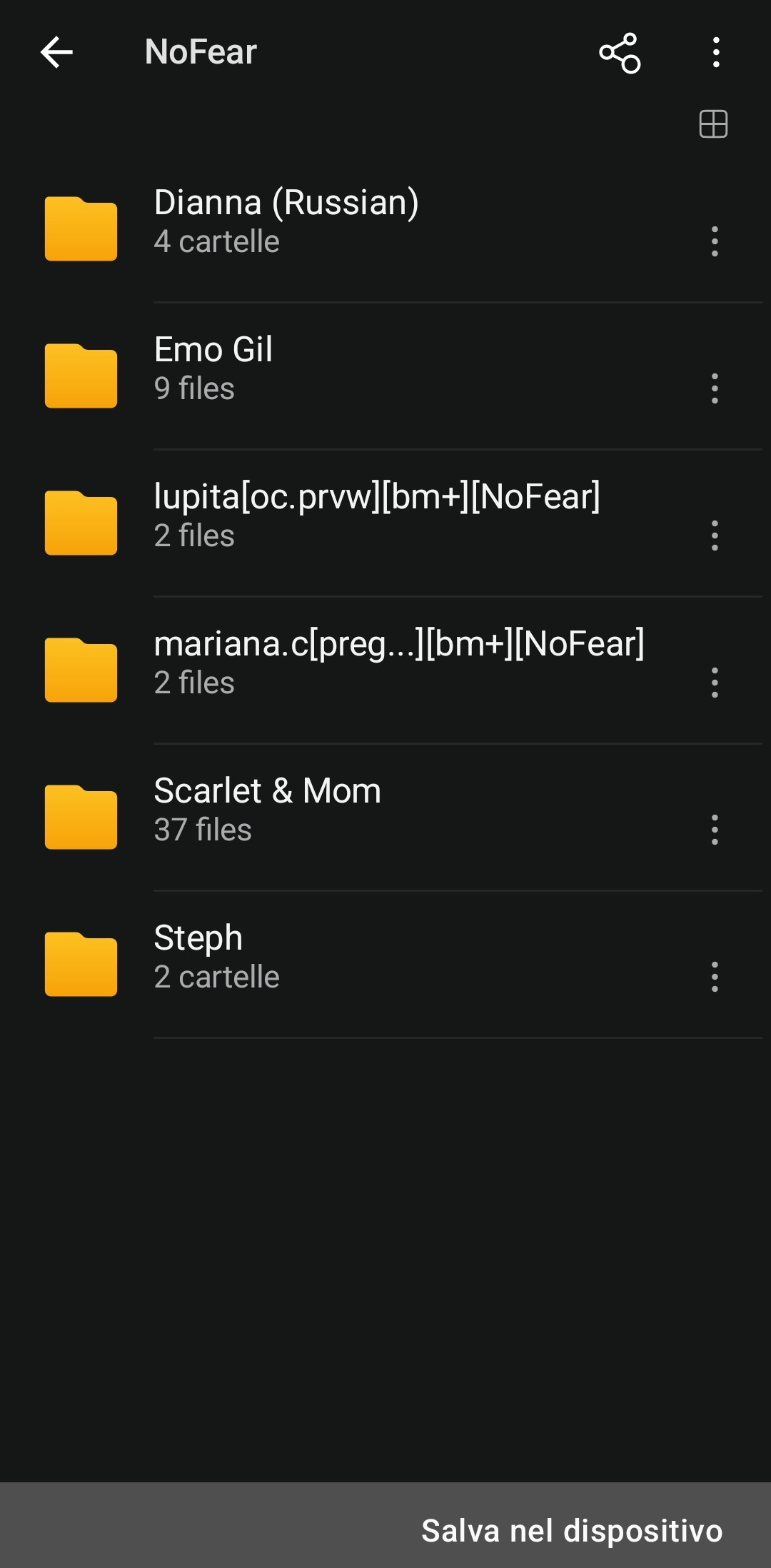Open the top bar overflow menu
The image size is (771, 1568).
(715, 52)
